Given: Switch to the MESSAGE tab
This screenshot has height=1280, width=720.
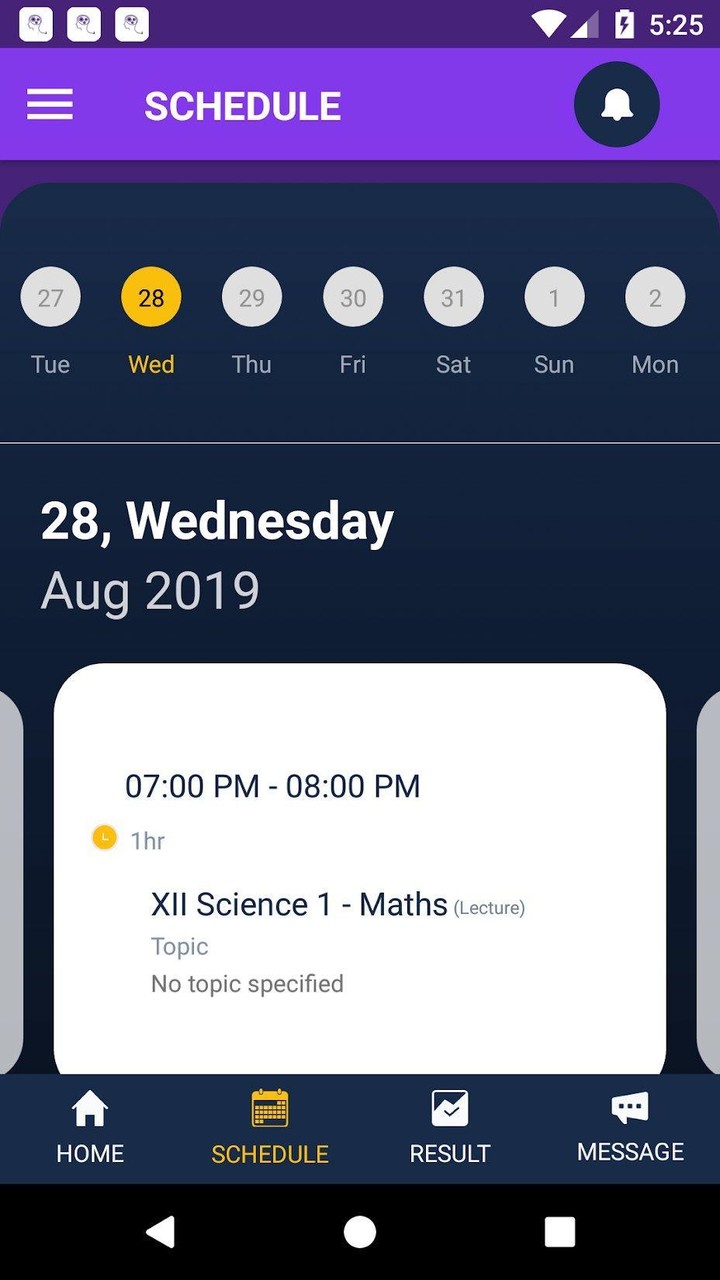Looking at the screenshot, I should tap(629, 1151).
